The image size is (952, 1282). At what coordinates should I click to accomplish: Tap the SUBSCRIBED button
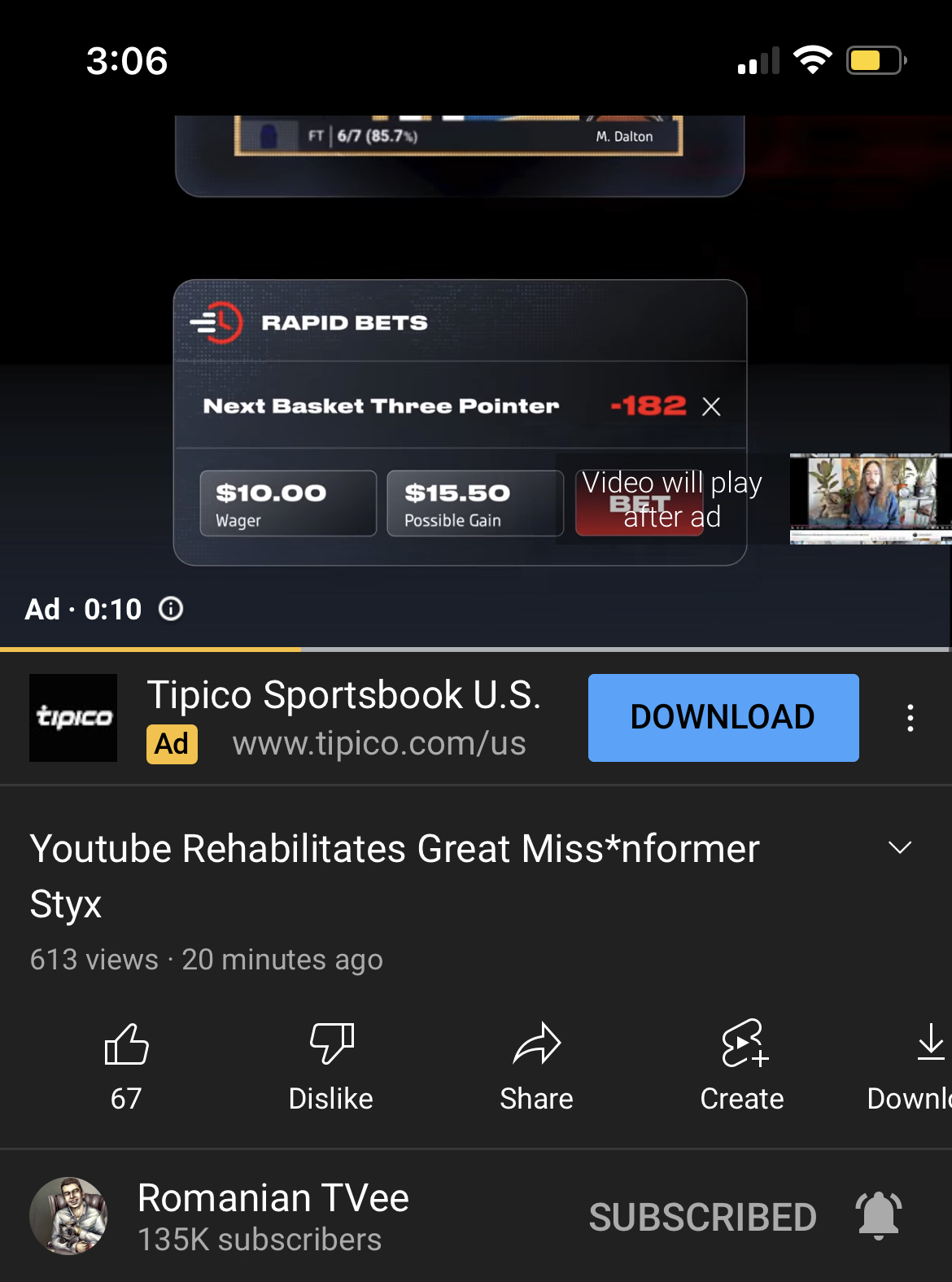pyautogui.click(x=702, y=1217)
